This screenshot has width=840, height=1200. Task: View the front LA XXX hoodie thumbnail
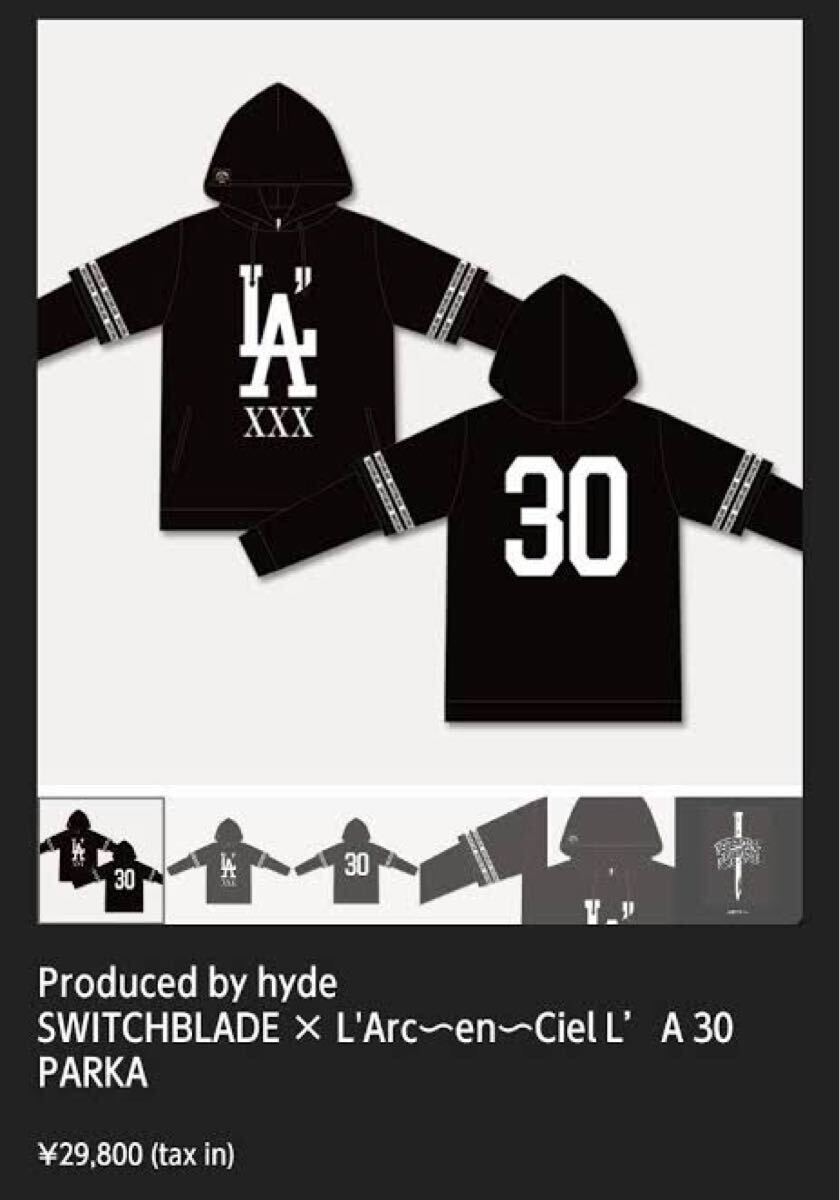[228, 860]
